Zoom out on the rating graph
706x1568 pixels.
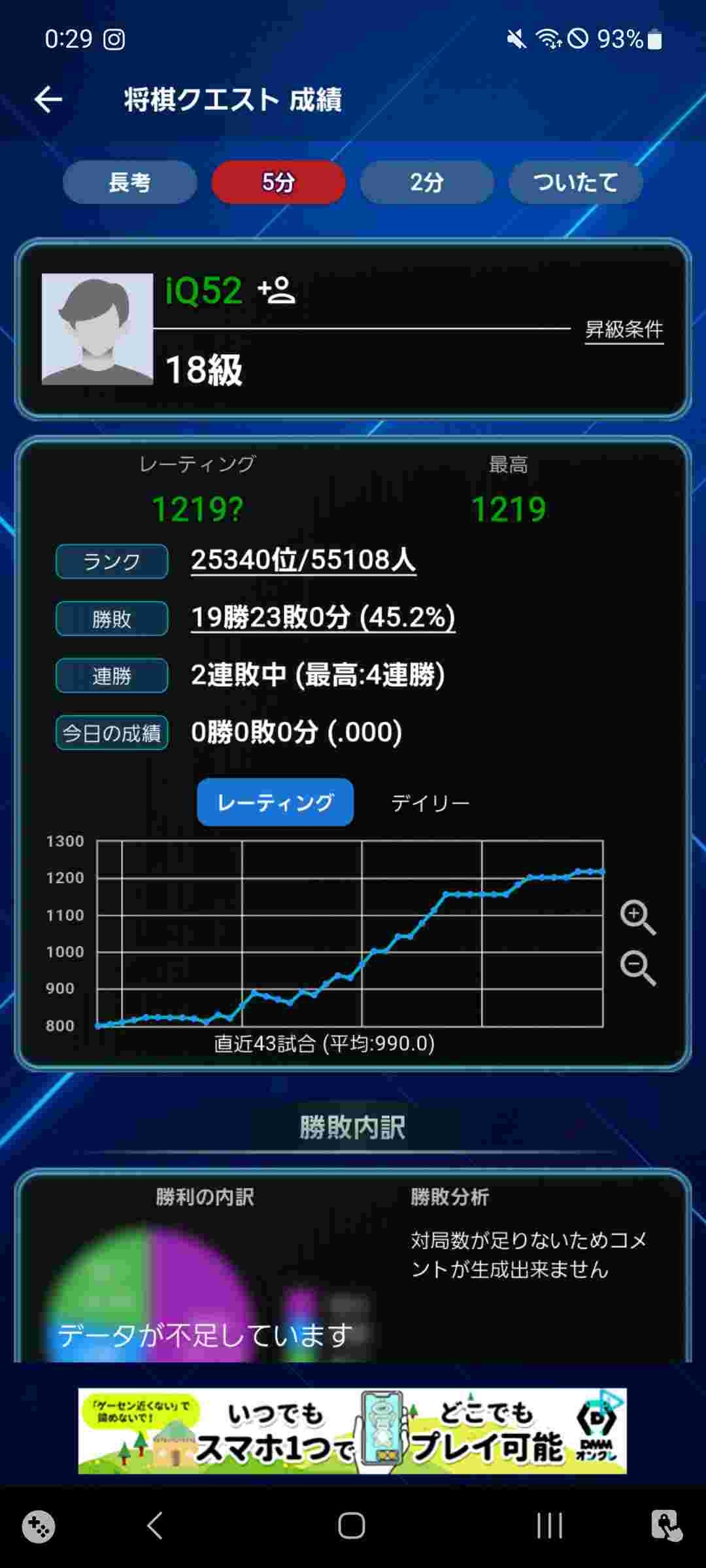tap(637, 968)
